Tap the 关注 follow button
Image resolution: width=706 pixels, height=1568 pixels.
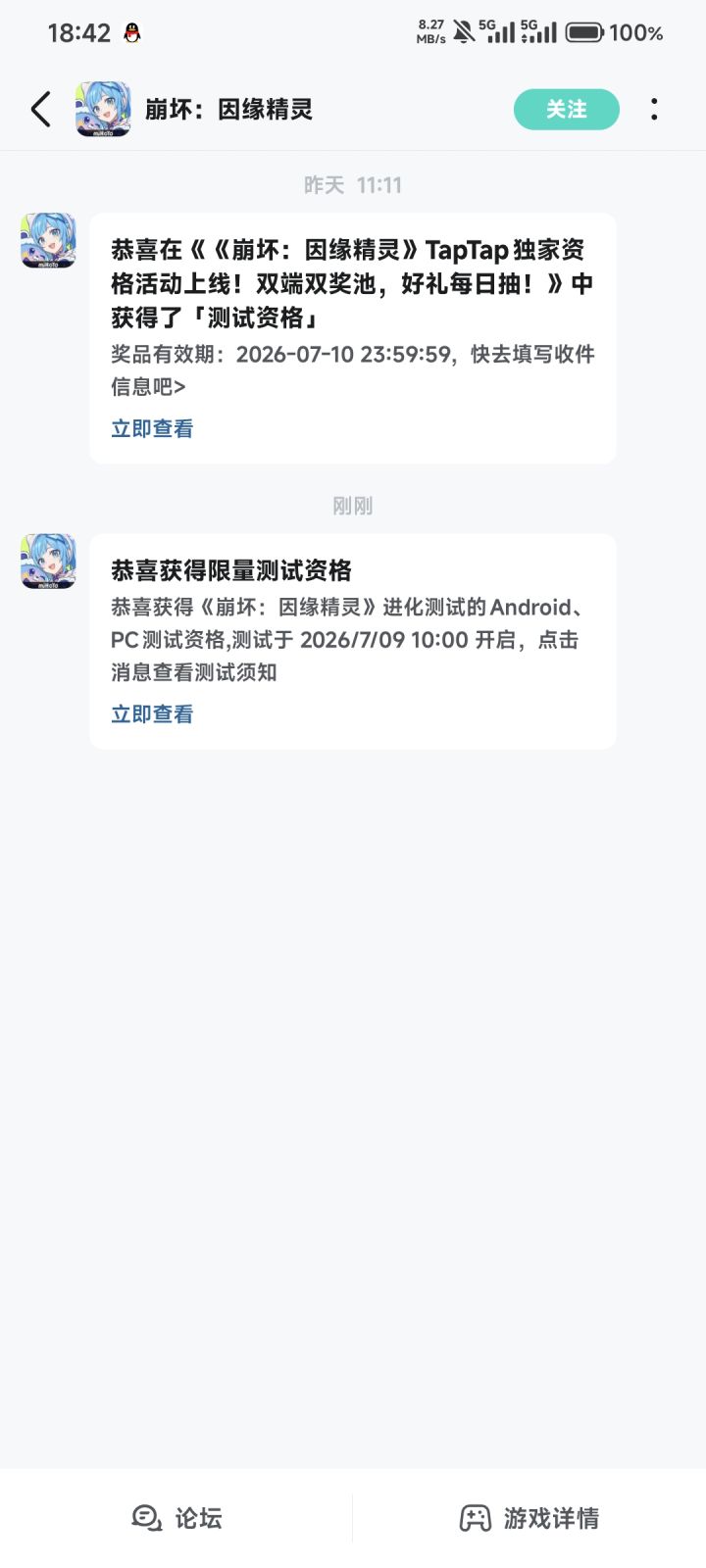[x=567, y=109]
